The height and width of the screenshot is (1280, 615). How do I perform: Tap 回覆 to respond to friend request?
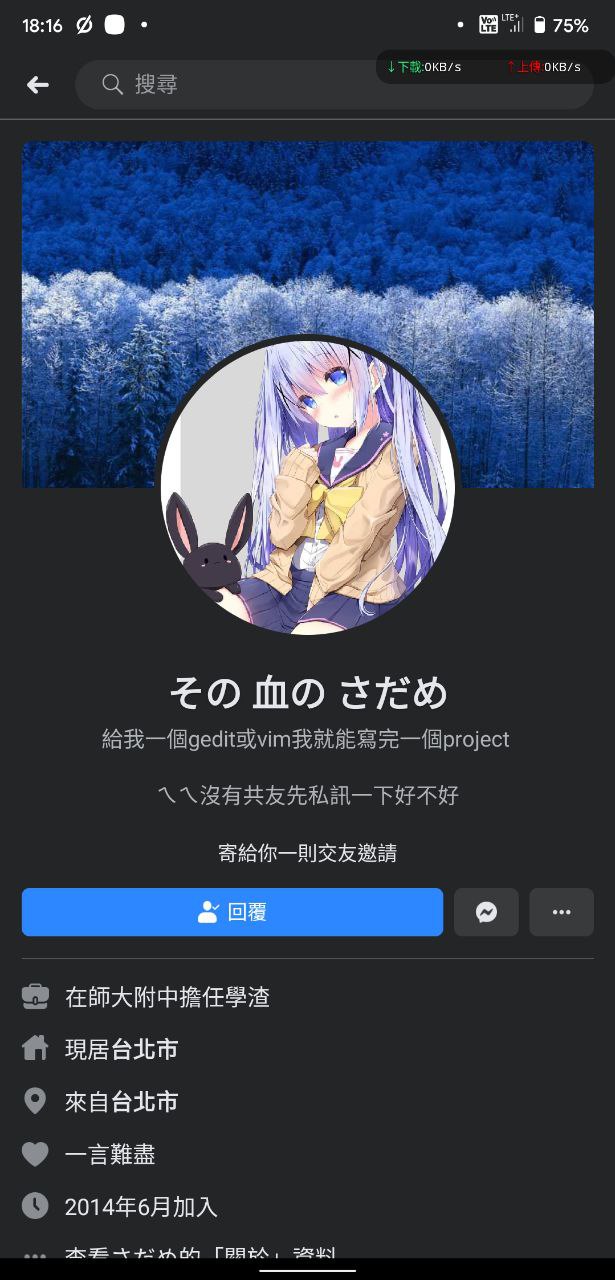pos(232,912)
